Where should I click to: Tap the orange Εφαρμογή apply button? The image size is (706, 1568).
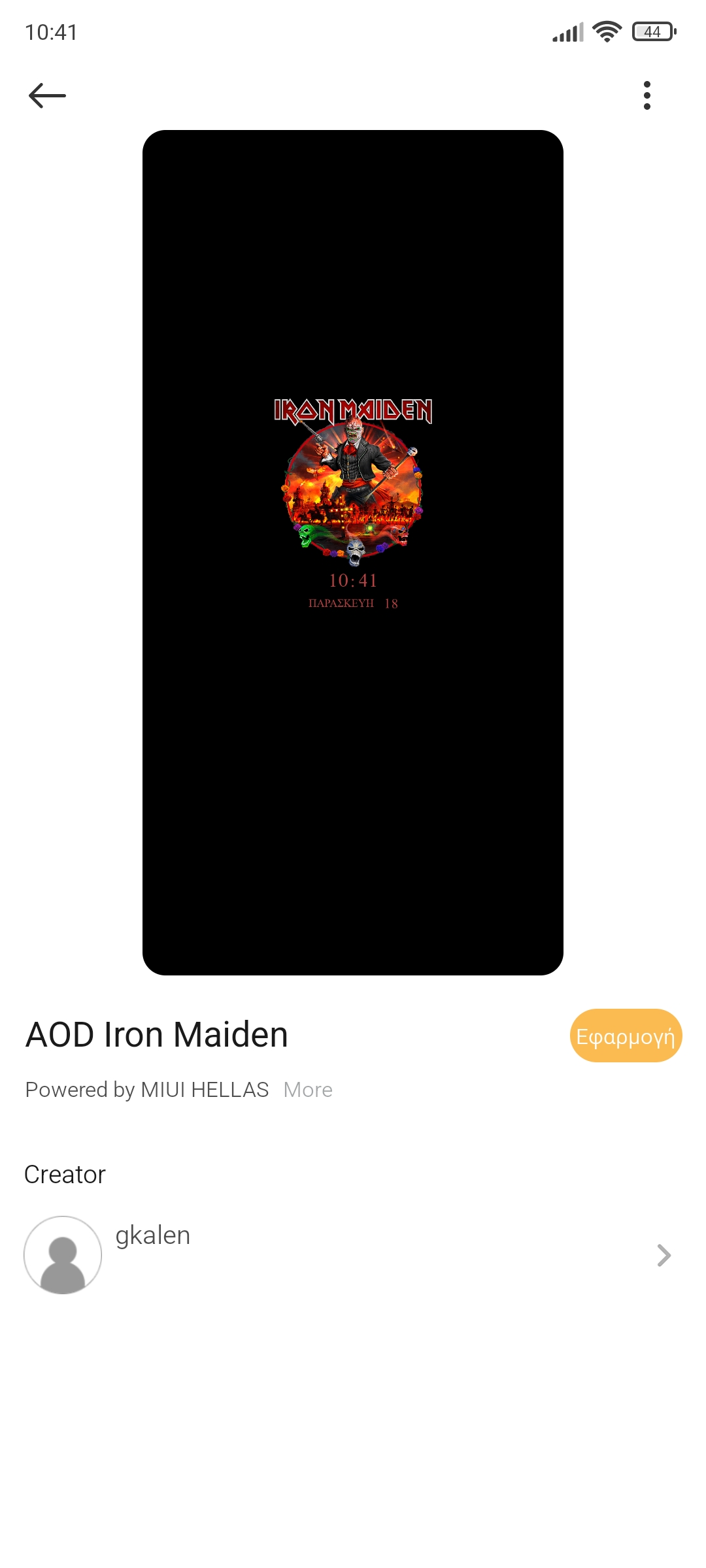[x=626, y=1036]
